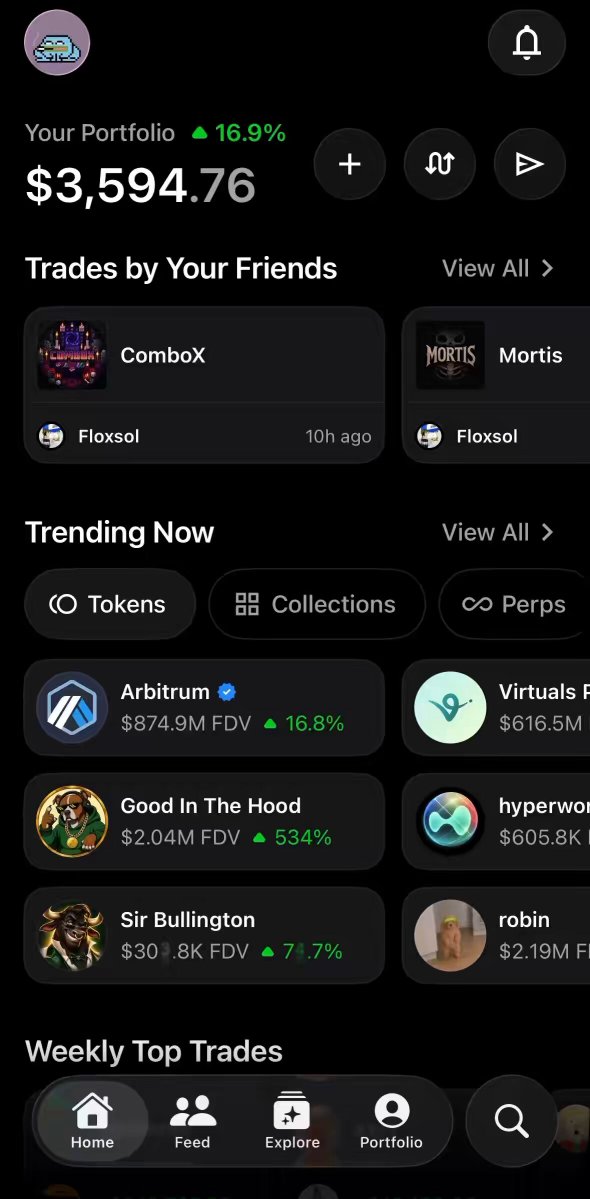Open the Mortis trade card
This screenshot has height=1199, width=590.
[x=496, y=385]
